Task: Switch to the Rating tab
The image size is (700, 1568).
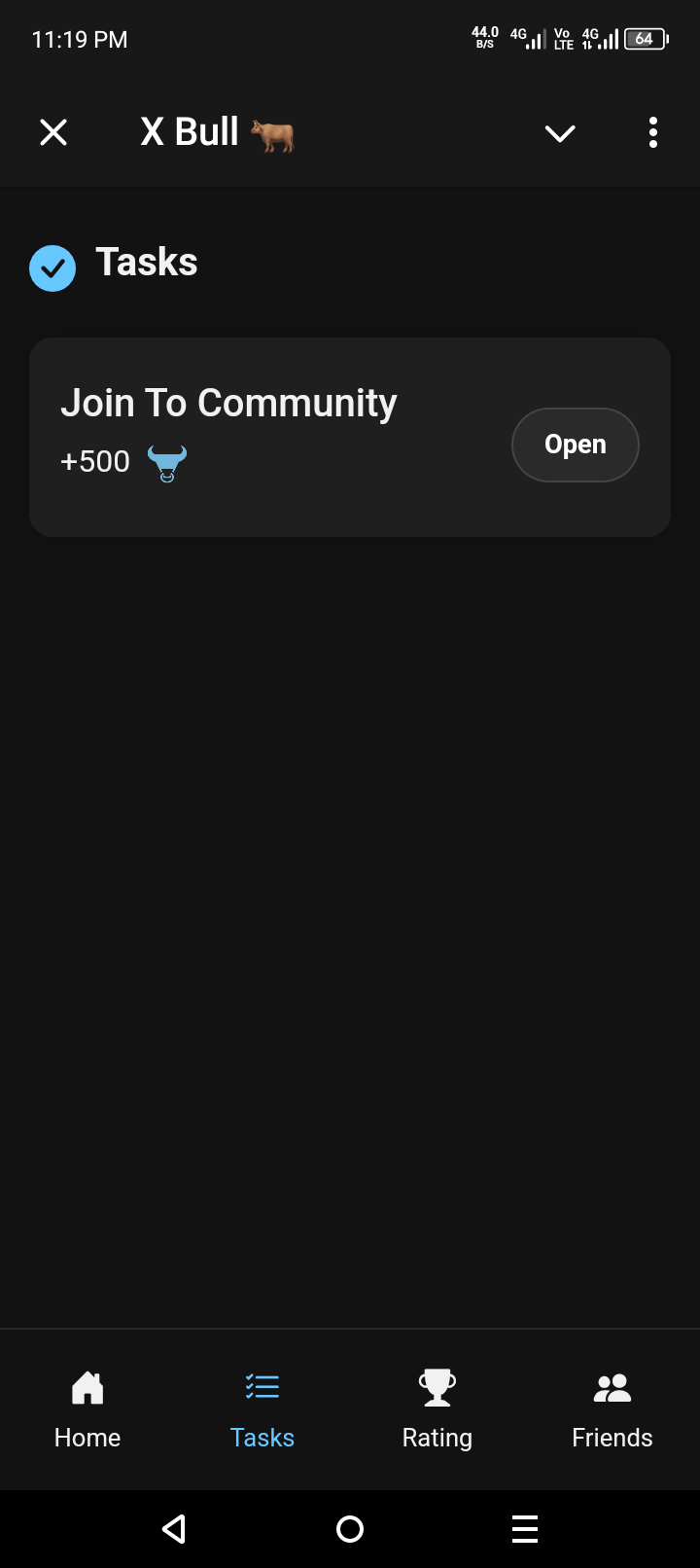Action: pyautogui.click(x=437, y=1410)
